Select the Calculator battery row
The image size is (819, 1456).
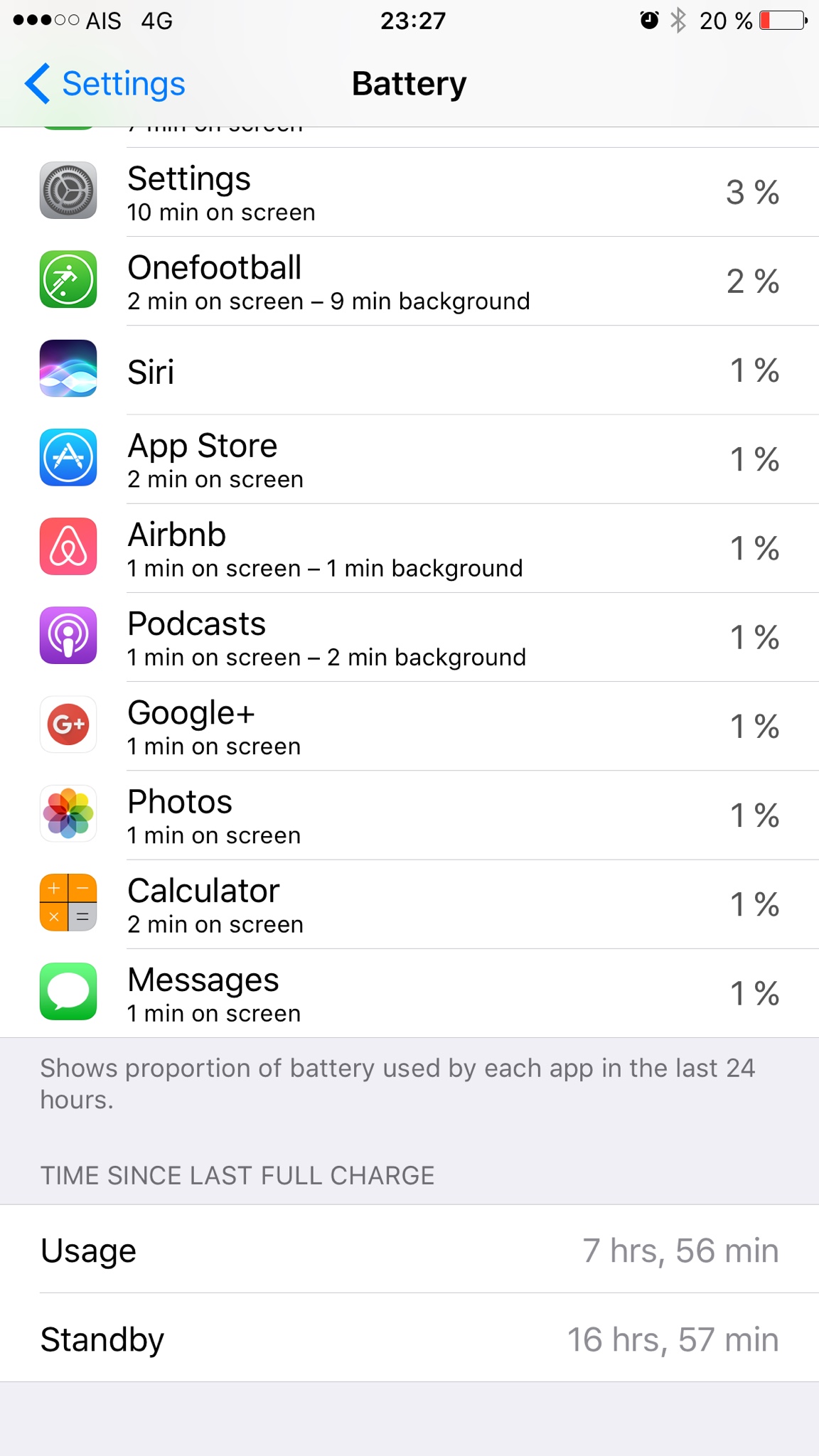pos(409,904)
